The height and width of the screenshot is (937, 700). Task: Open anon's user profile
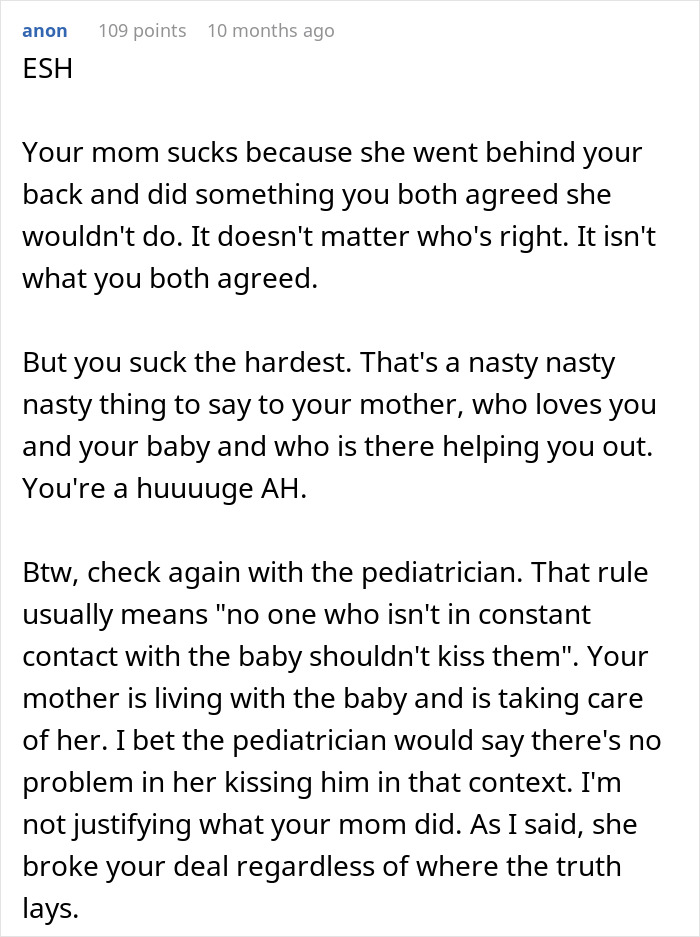click(x=45, y=31)
